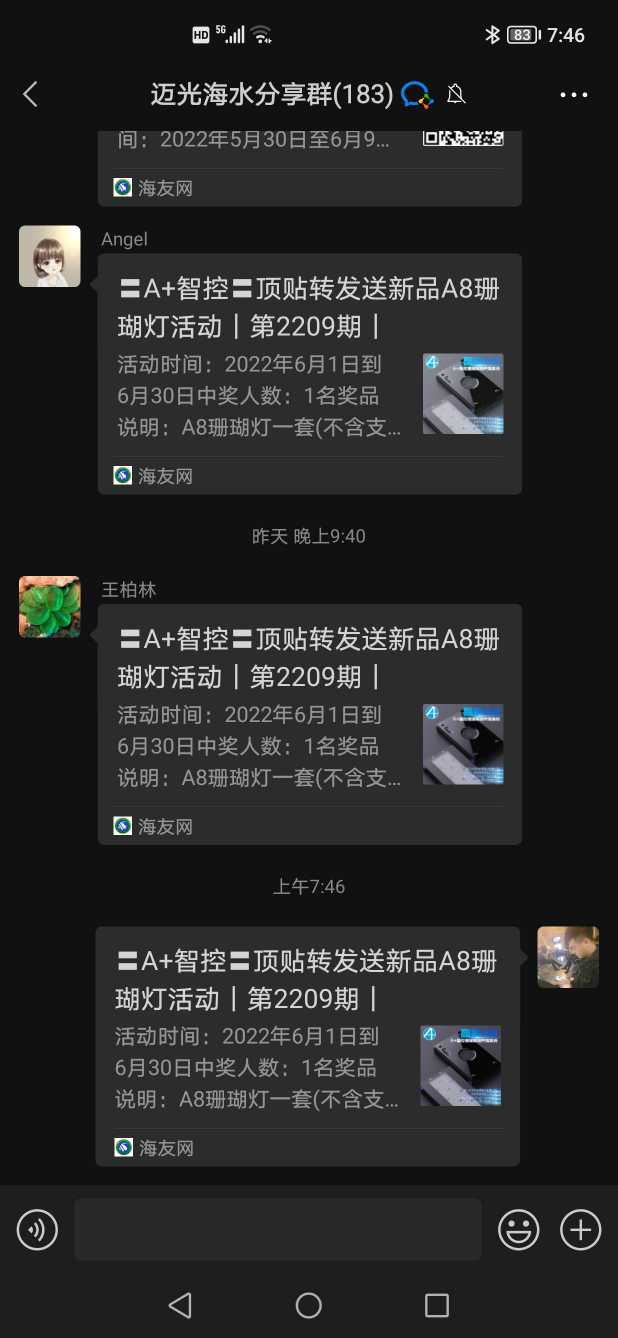Viewport: 618px width, 1338px height.
Task: Open the partly visible top card dated 2022年5月30日
Action: point(309,160)
